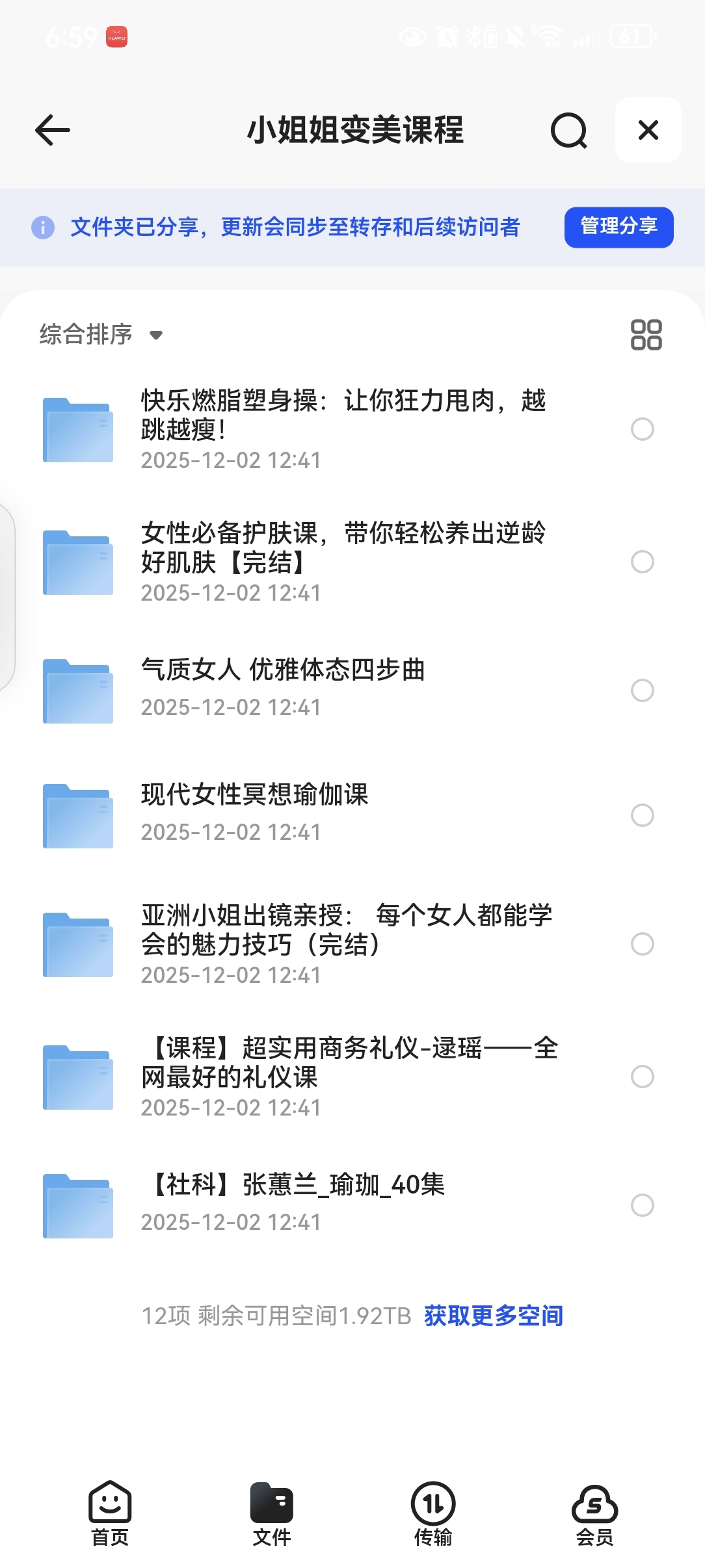
Task: Close the page with the X button
Action: pyautogui.click(x=648, y=130)
